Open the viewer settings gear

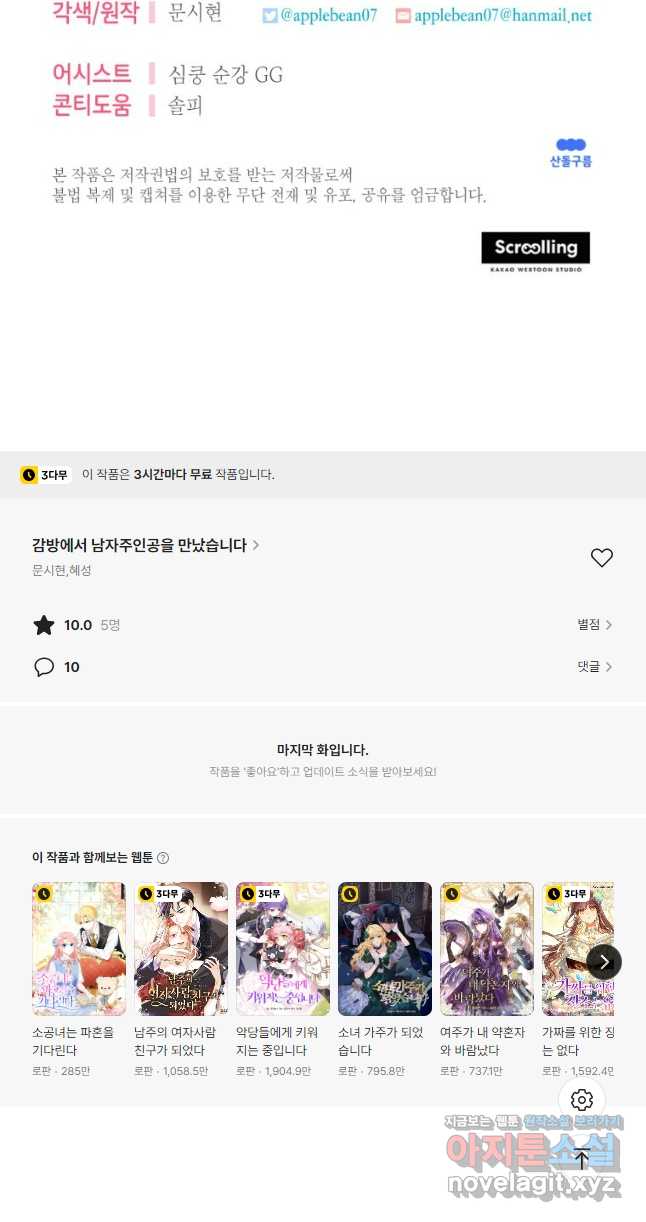point(582,1100)
